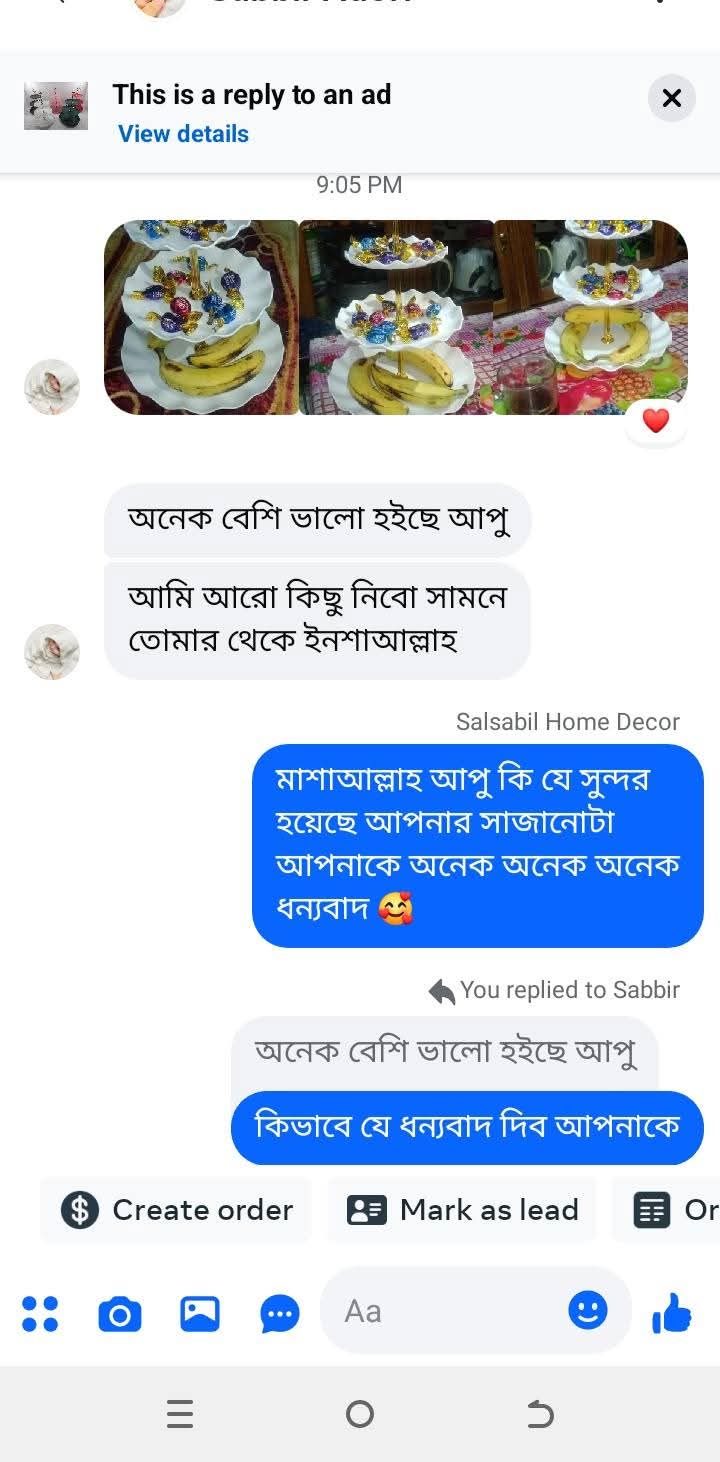This screenshot has width=720, height=1462.
Task: Open the emoji picker in message box
Action: point(588,1310)
